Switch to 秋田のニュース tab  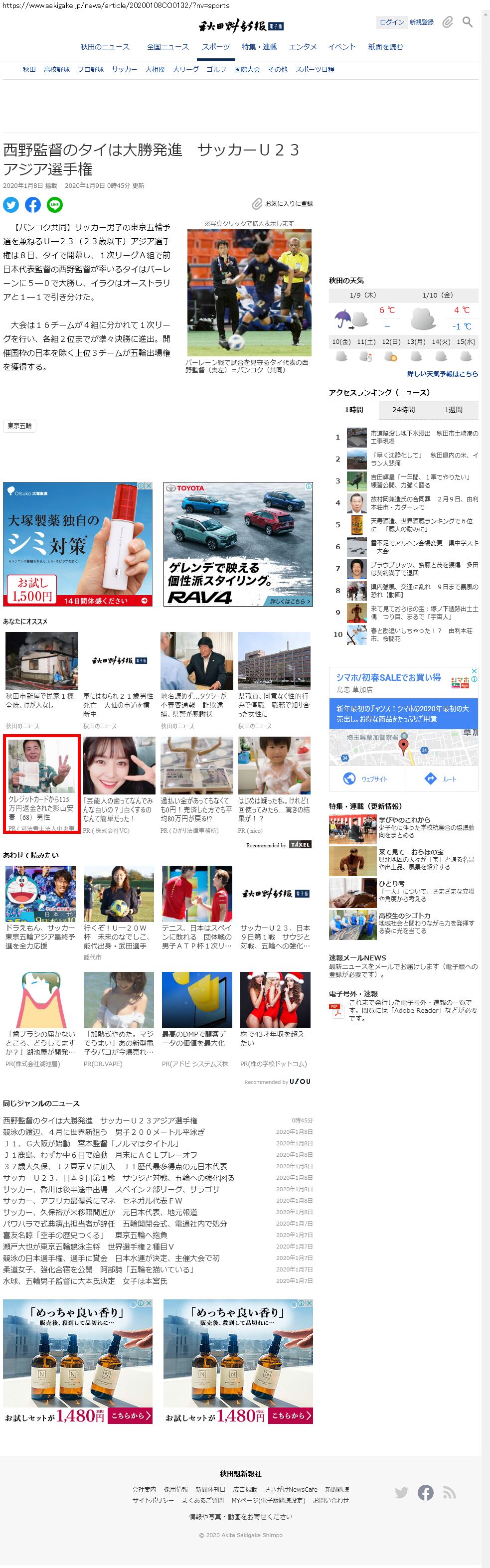pos(105,47)
